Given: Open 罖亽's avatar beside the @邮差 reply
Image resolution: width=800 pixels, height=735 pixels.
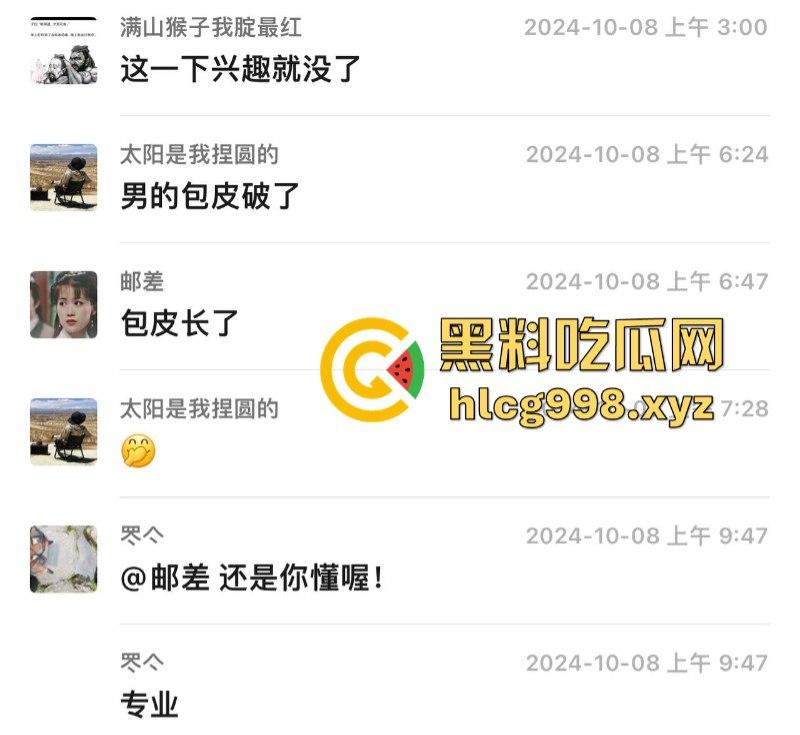Looking at the screenshot, I should [x=64, y=558].
